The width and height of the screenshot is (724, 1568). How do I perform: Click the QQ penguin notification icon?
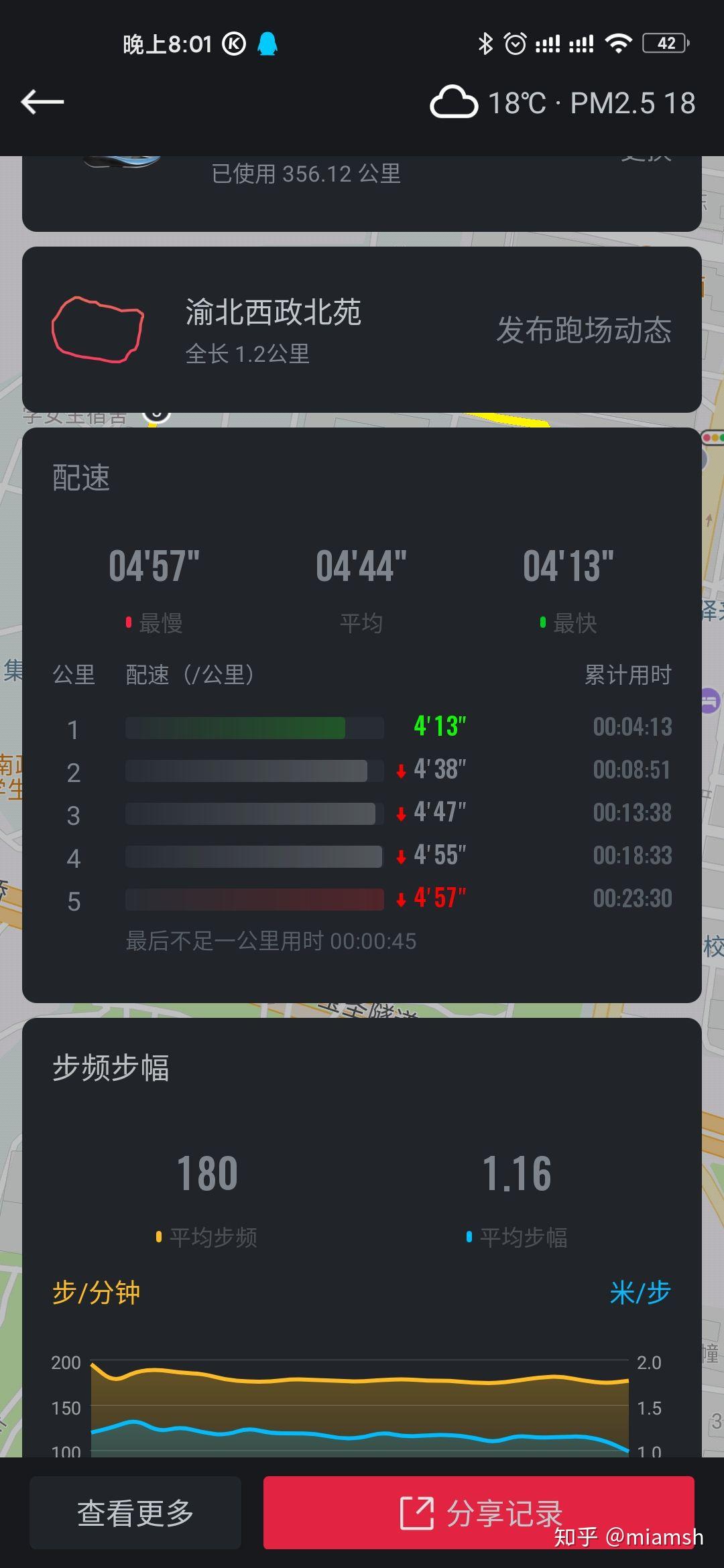pyautogui.click(x=268, y=43)
